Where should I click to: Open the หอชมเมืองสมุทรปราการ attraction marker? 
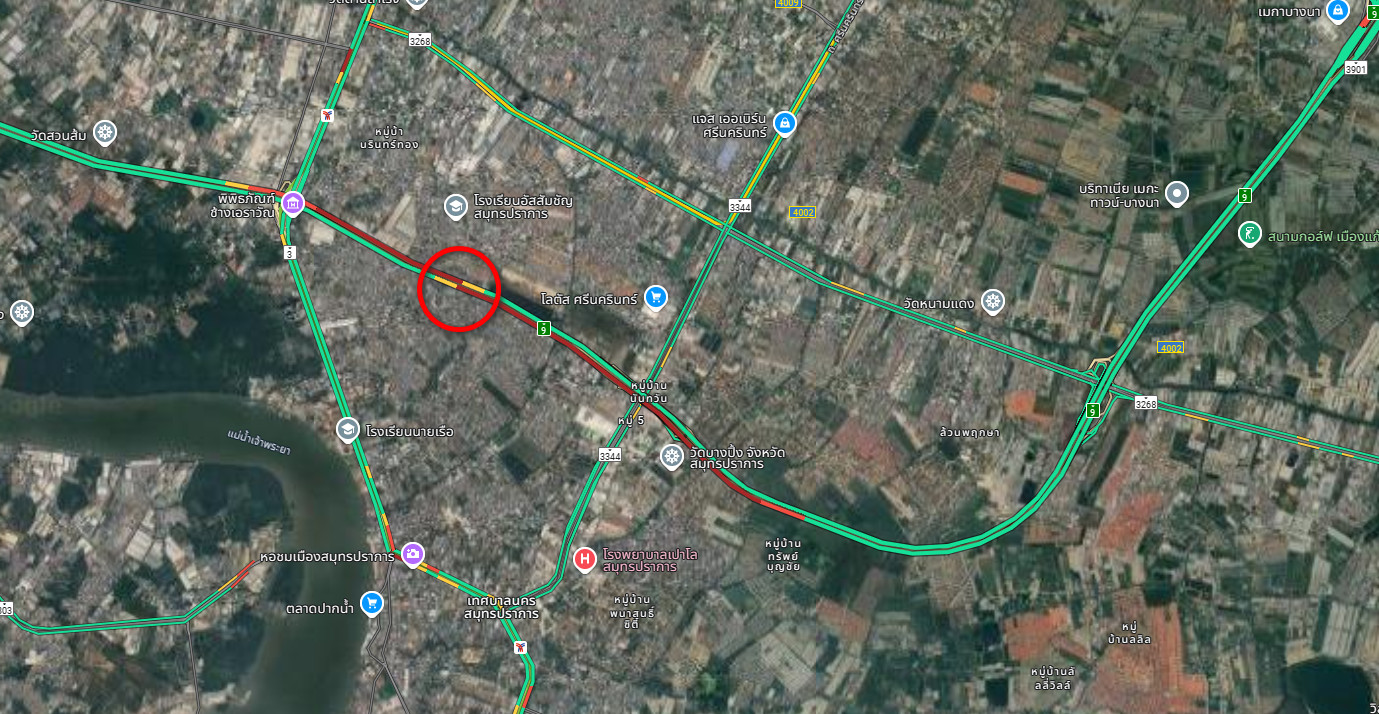pyautogui.click(x=412, y=554)
